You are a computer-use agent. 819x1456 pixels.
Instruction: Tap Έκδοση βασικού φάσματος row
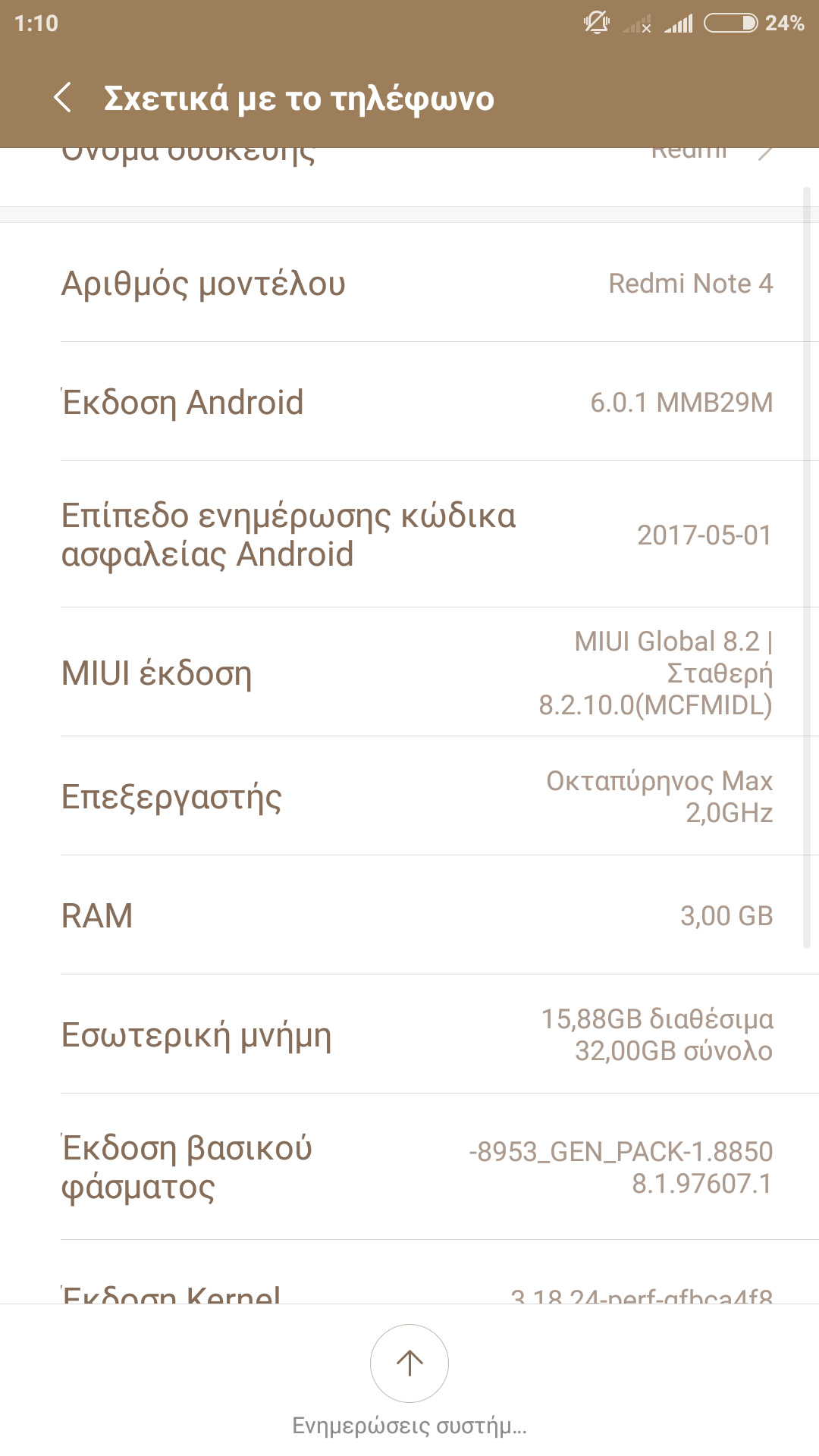(409, 1167)
